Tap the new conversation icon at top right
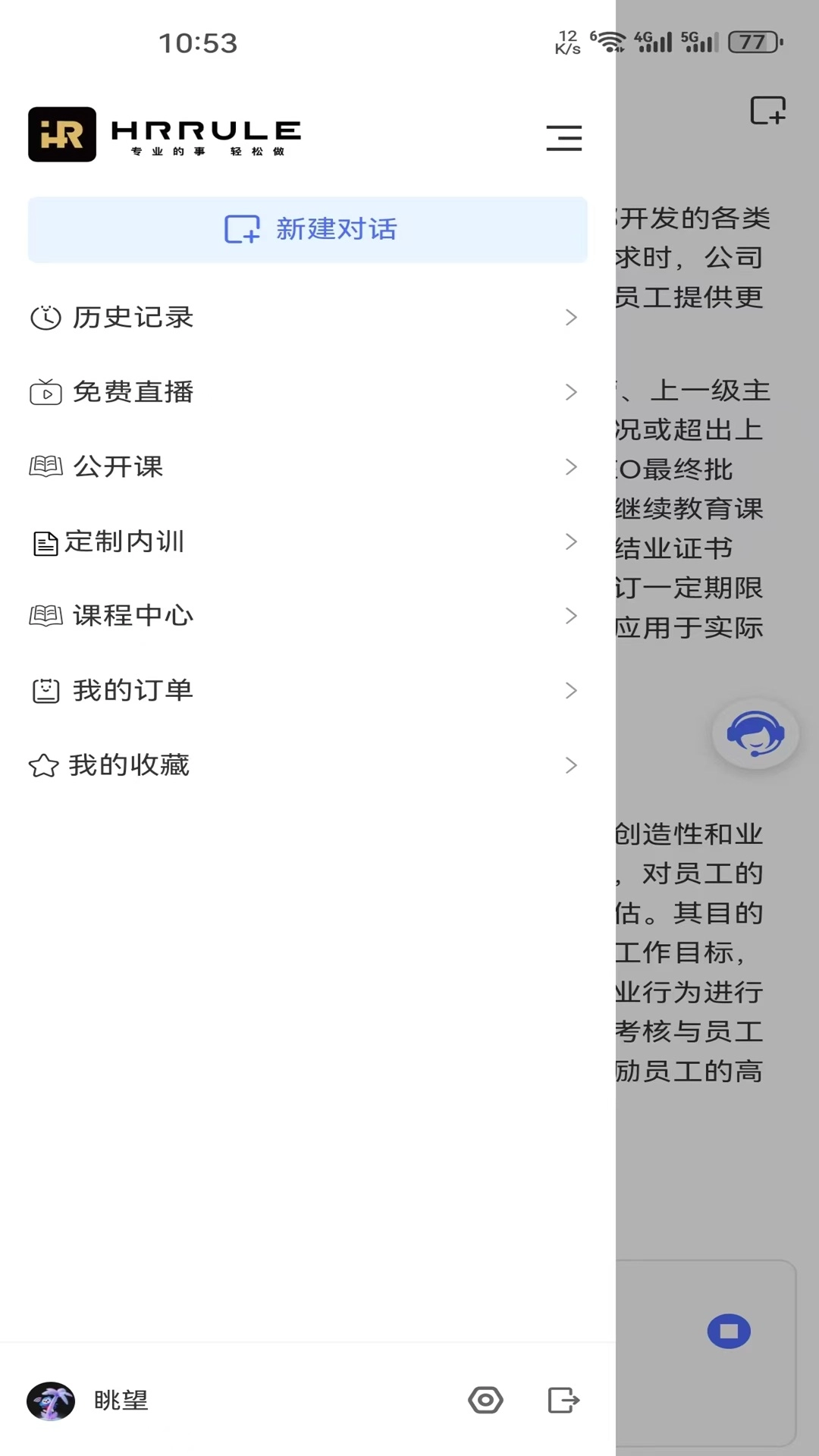The image size is (819, 1456). pyautogui.click(x=767, y=111)
